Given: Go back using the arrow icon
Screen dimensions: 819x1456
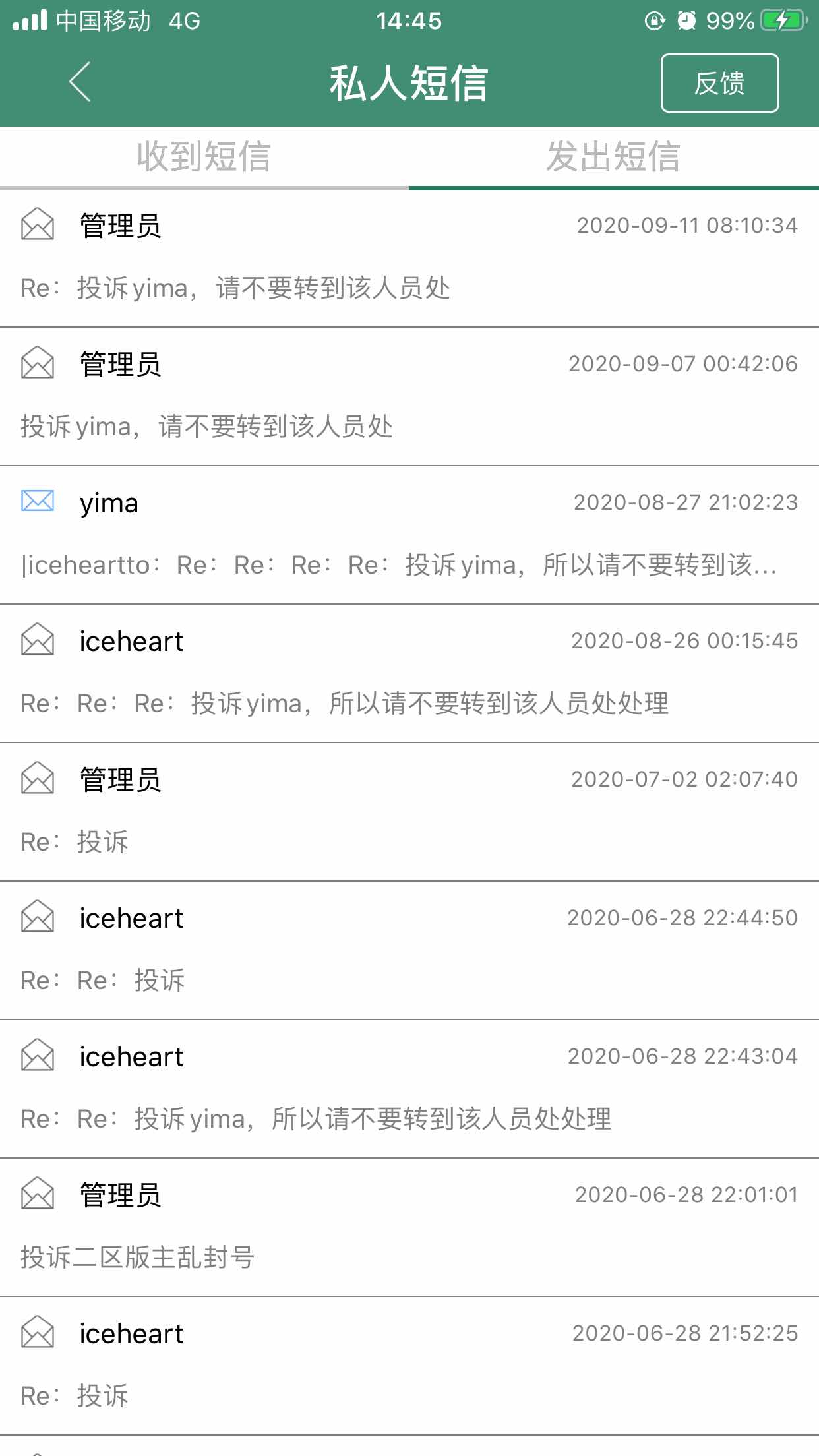Looking at the screenshot, I should click(x=80, y=82).
